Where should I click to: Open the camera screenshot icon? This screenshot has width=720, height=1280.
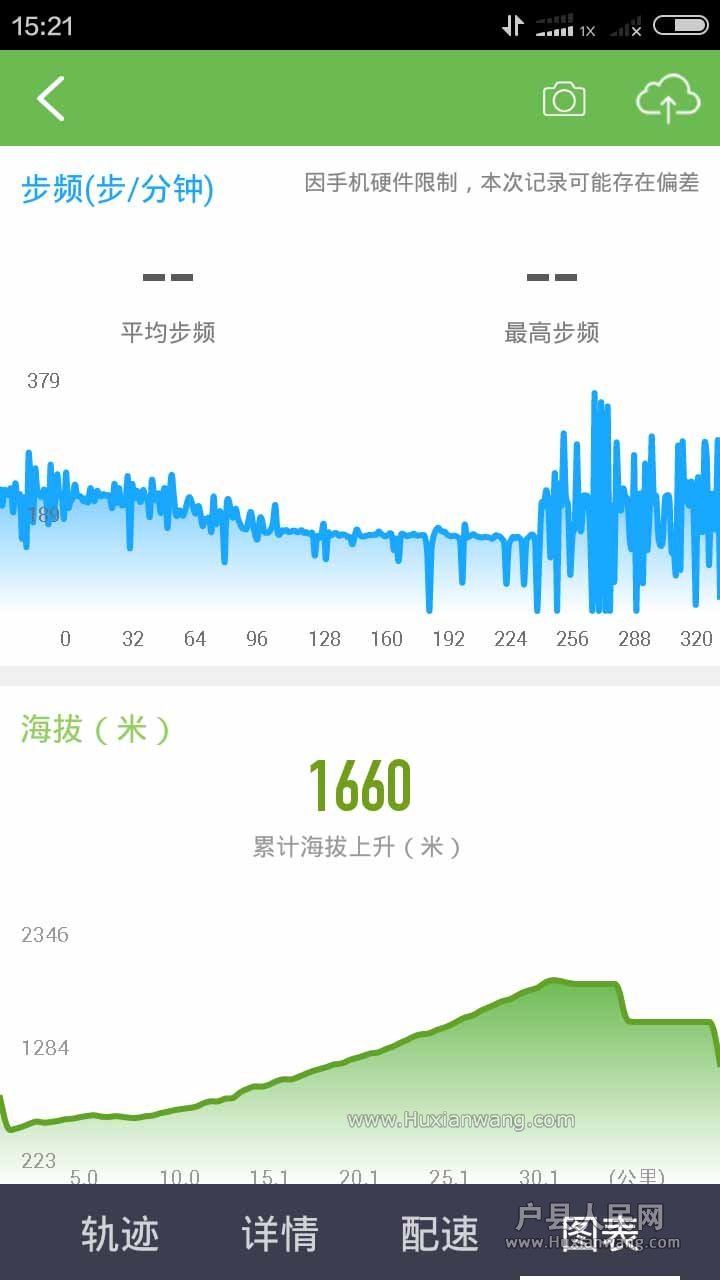tap(564, 99)
